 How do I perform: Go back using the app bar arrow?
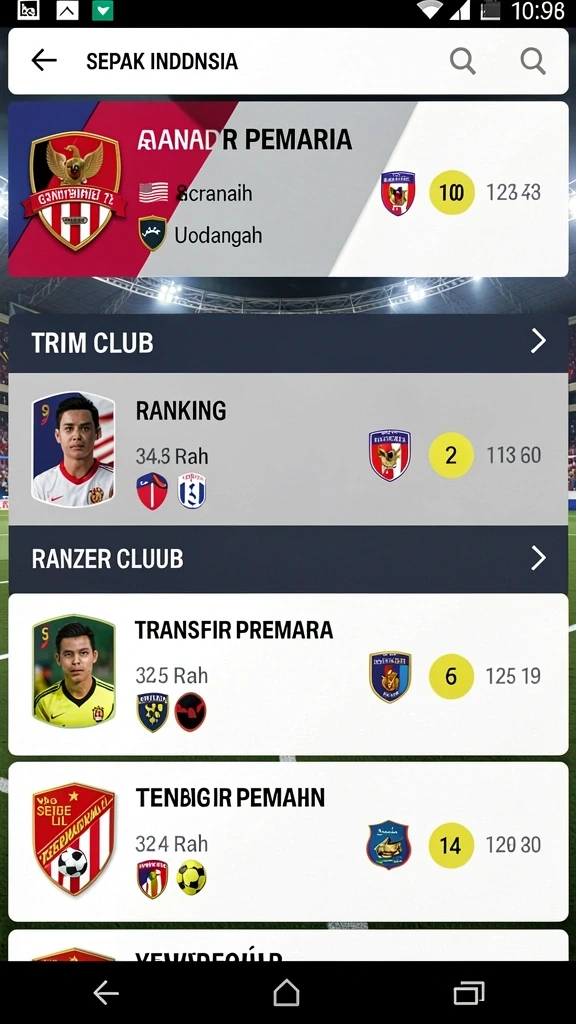coord(44,61)
